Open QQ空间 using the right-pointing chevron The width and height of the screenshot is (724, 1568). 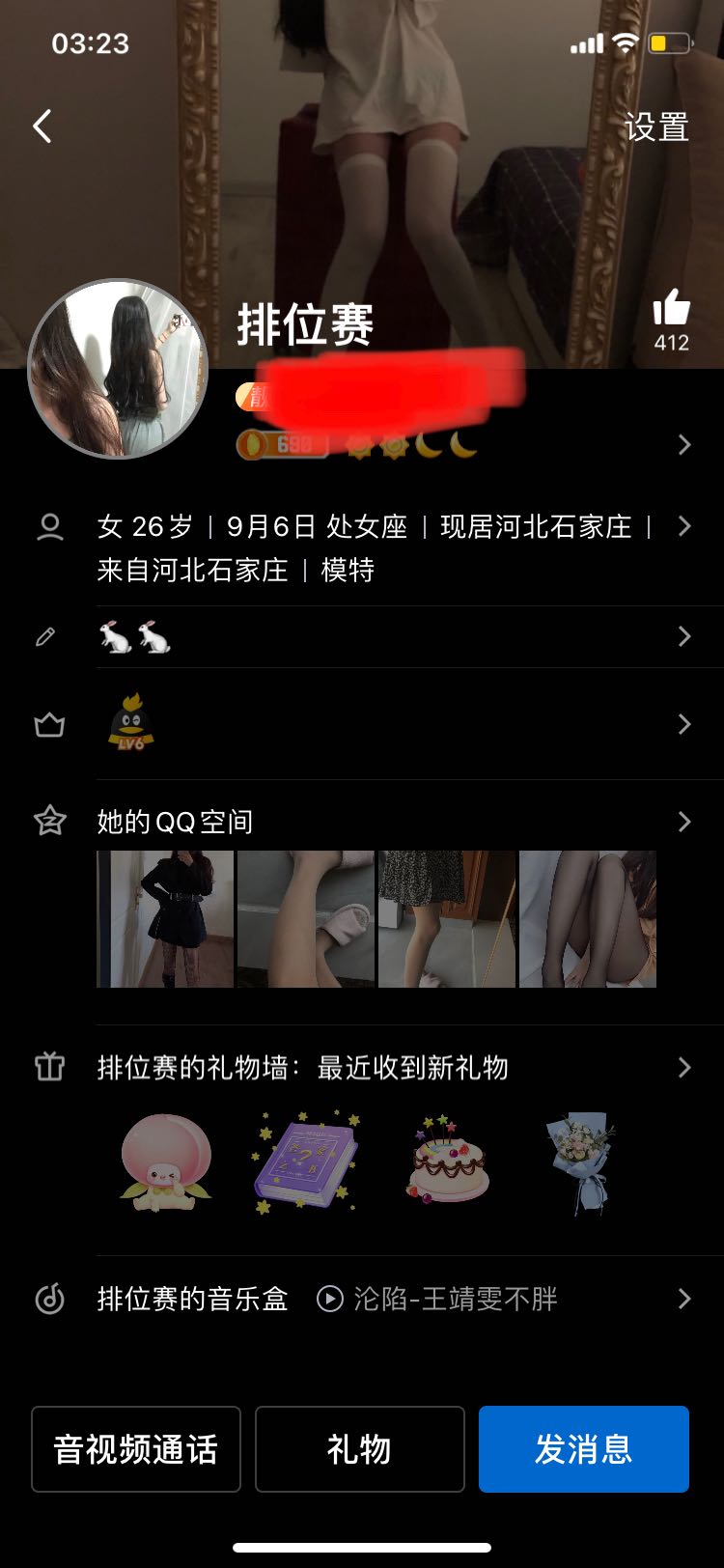(x=685, y=822)
